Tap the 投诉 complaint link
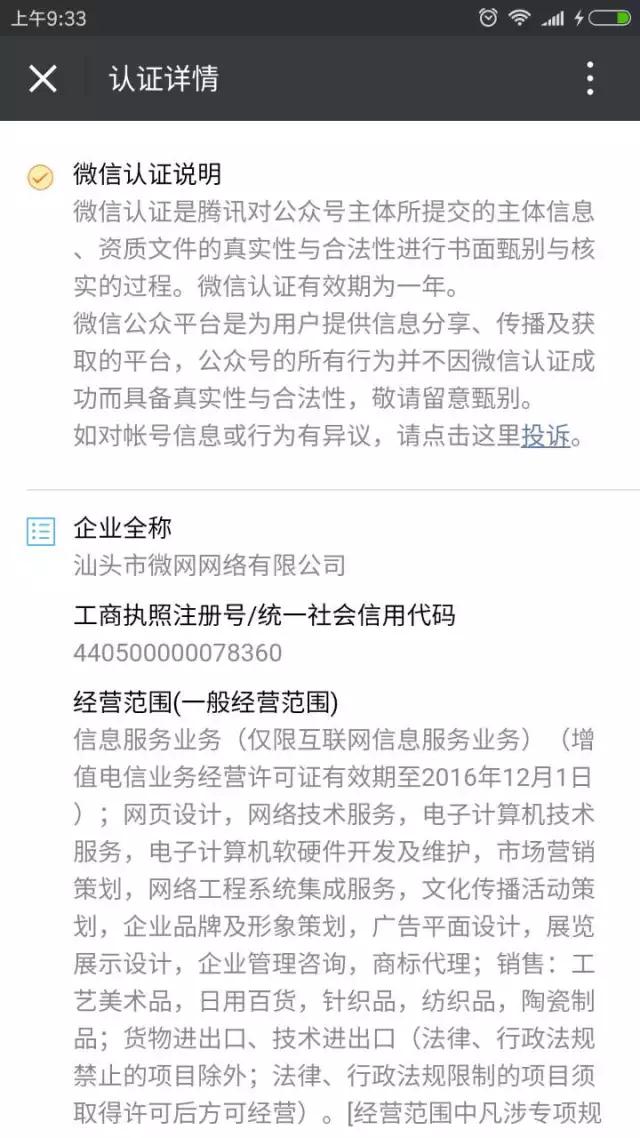 coord(546,435)
